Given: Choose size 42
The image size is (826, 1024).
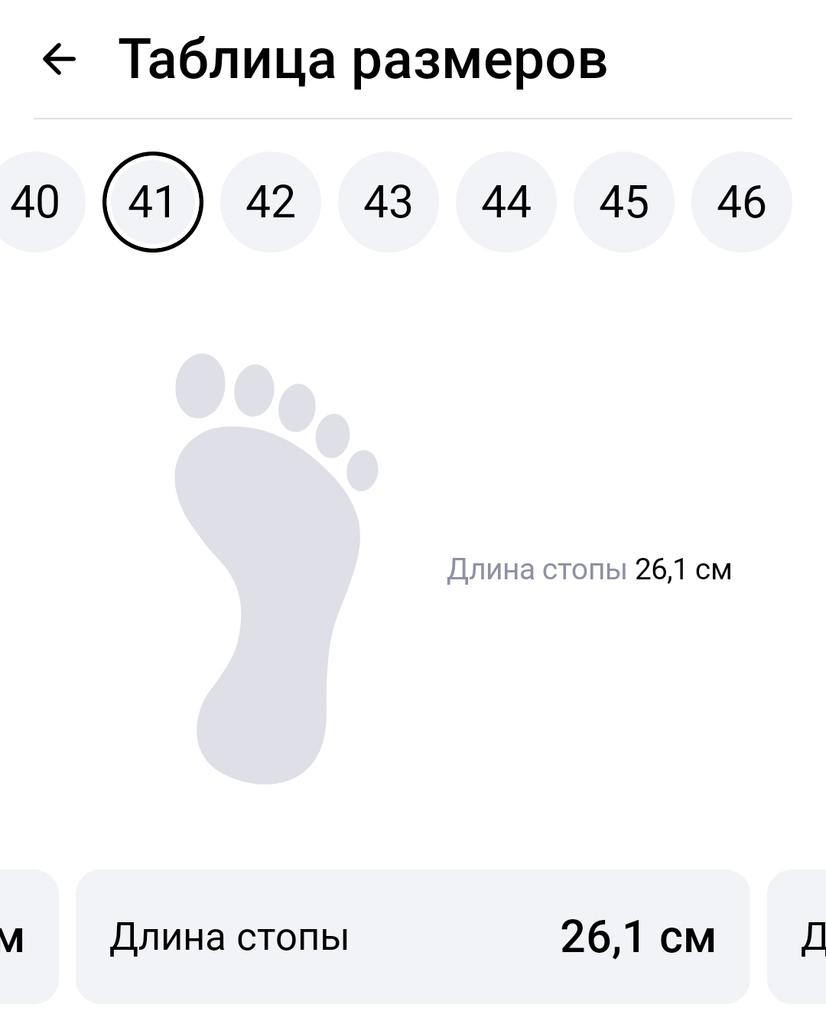Looking at the screenshot, I should [x=270, y=202].
